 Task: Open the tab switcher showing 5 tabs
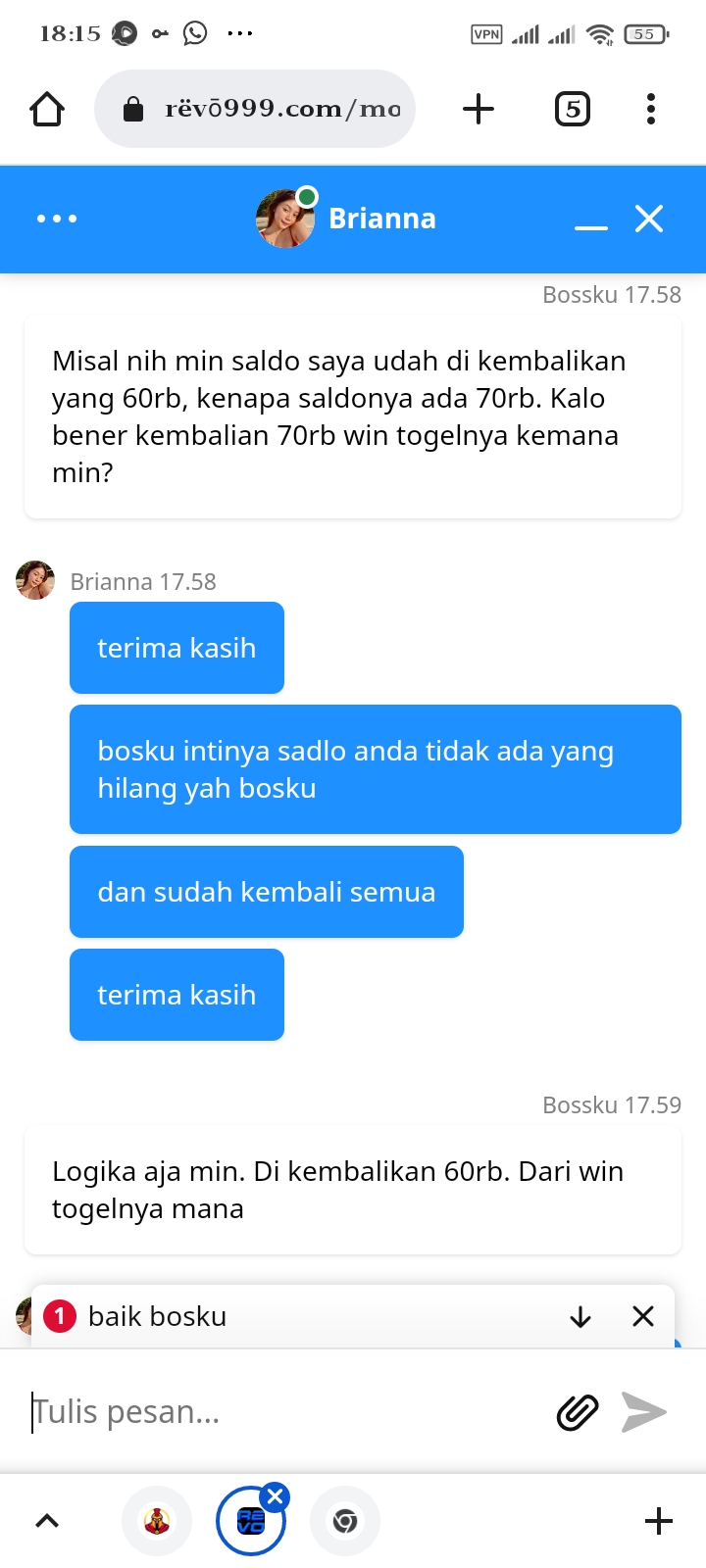[x=573, y=109]
